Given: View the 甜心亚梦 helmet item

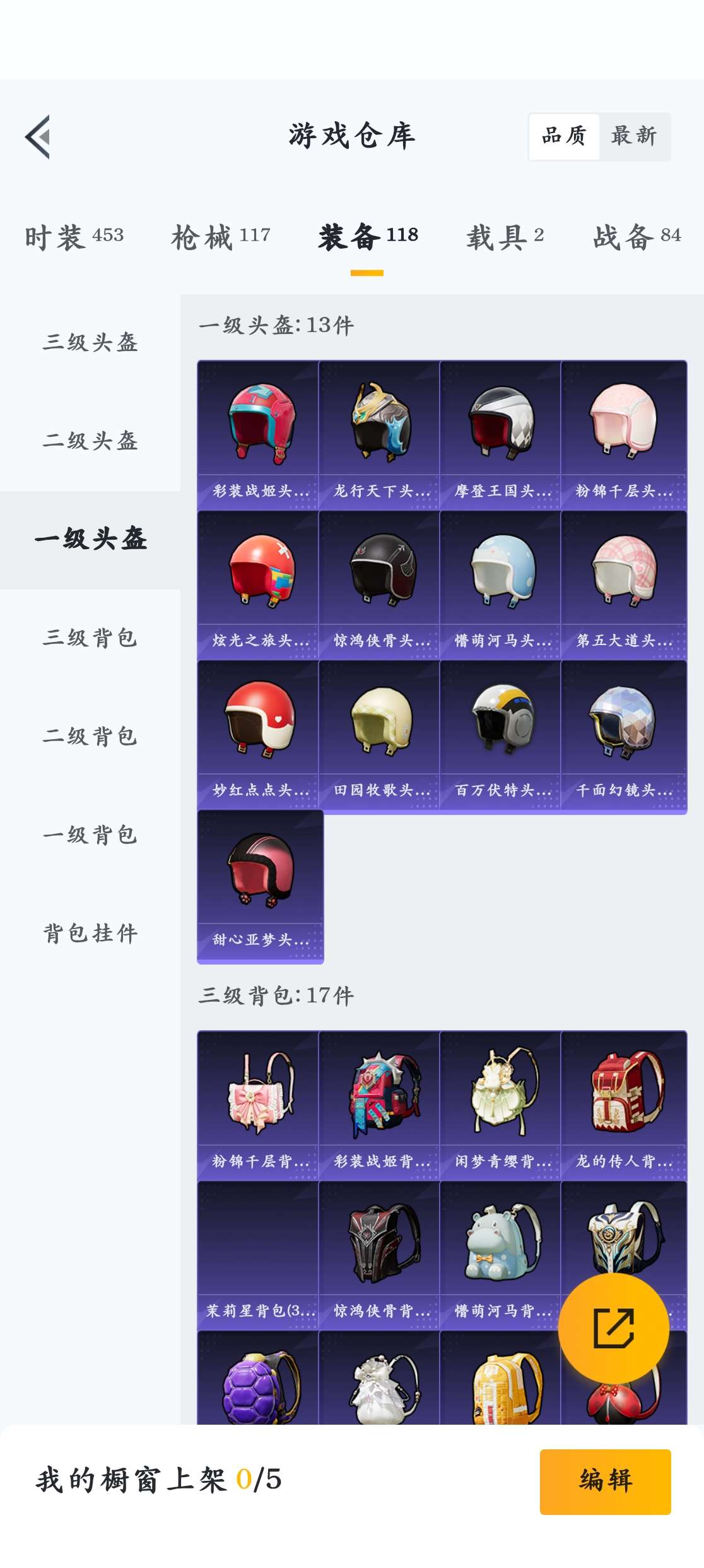Looking at the screenshot, I should (260, 885).
